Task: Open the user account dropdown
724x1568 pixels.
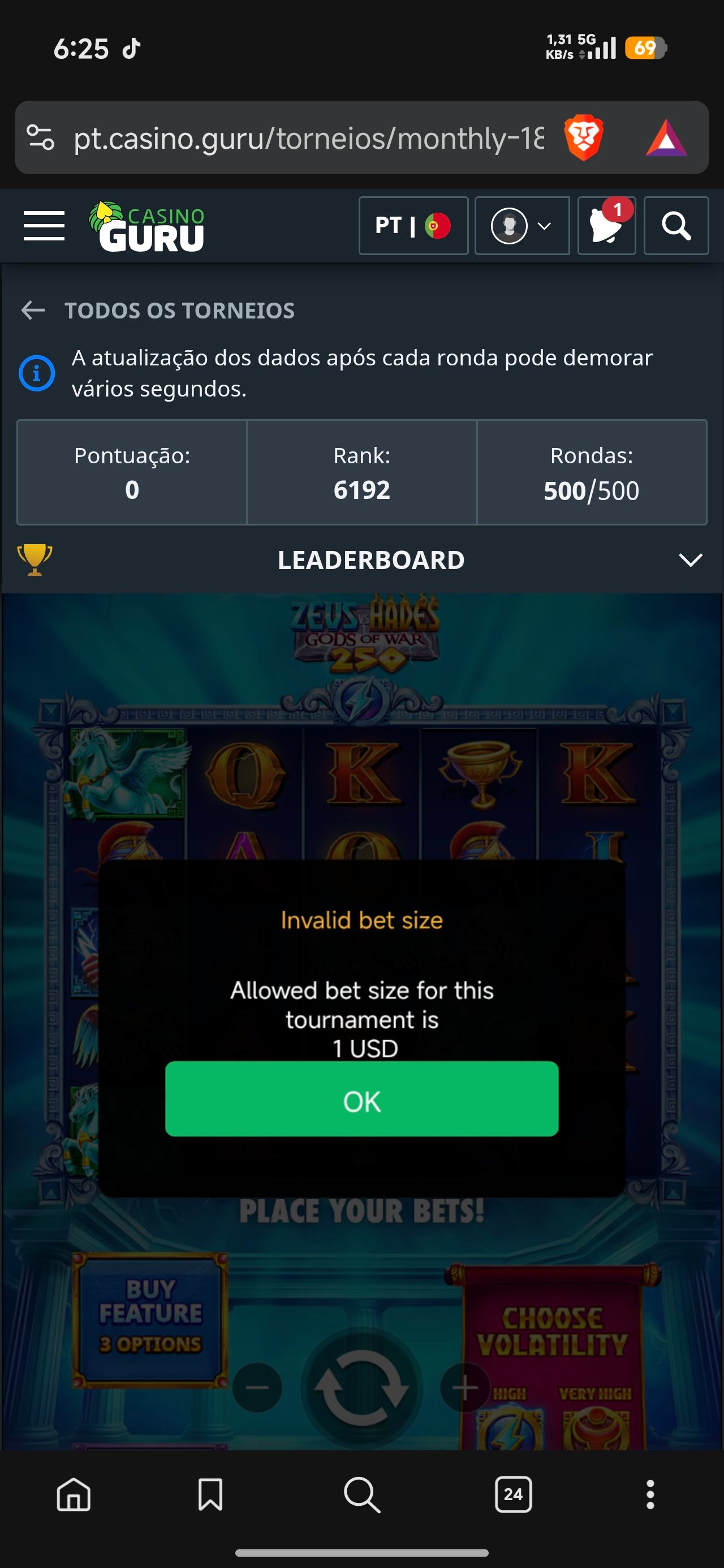Action: [x=522, y=226]
